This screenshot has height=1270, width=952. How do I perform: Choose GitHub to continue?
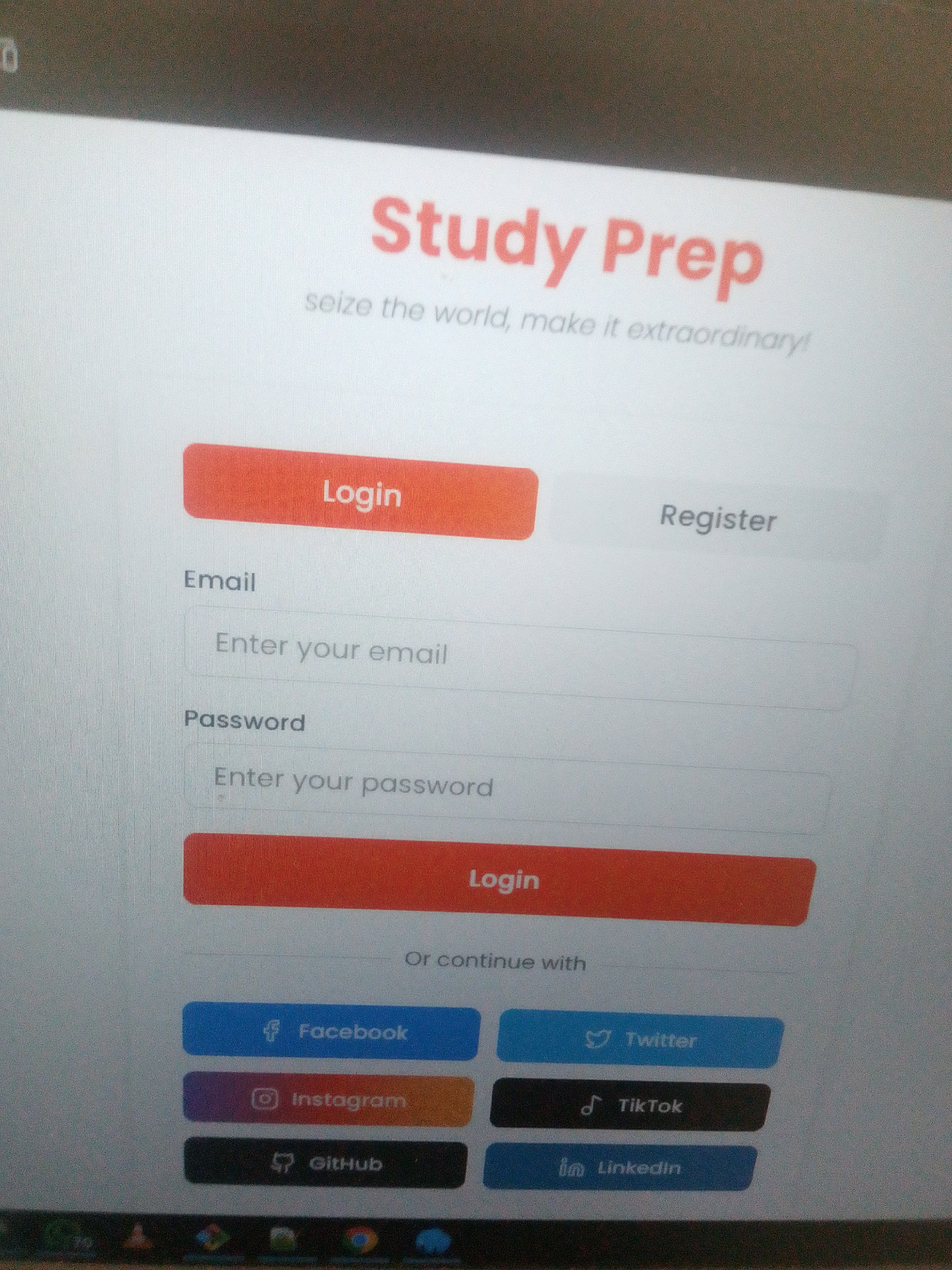[326, 1164]
